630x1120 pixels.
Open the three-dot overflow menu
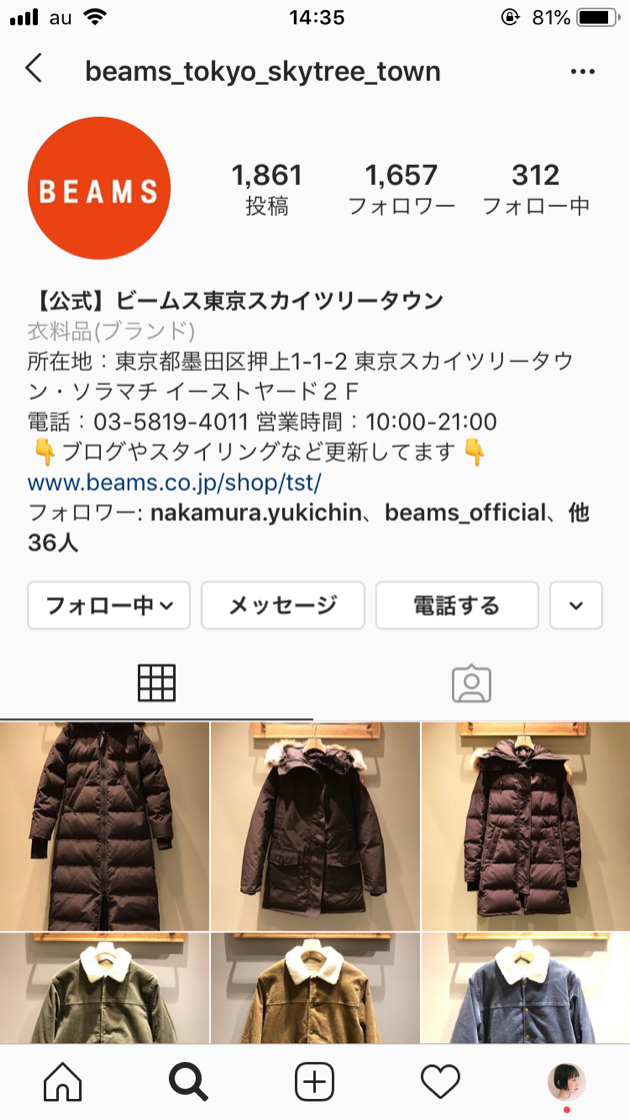(x=582, y=72)
